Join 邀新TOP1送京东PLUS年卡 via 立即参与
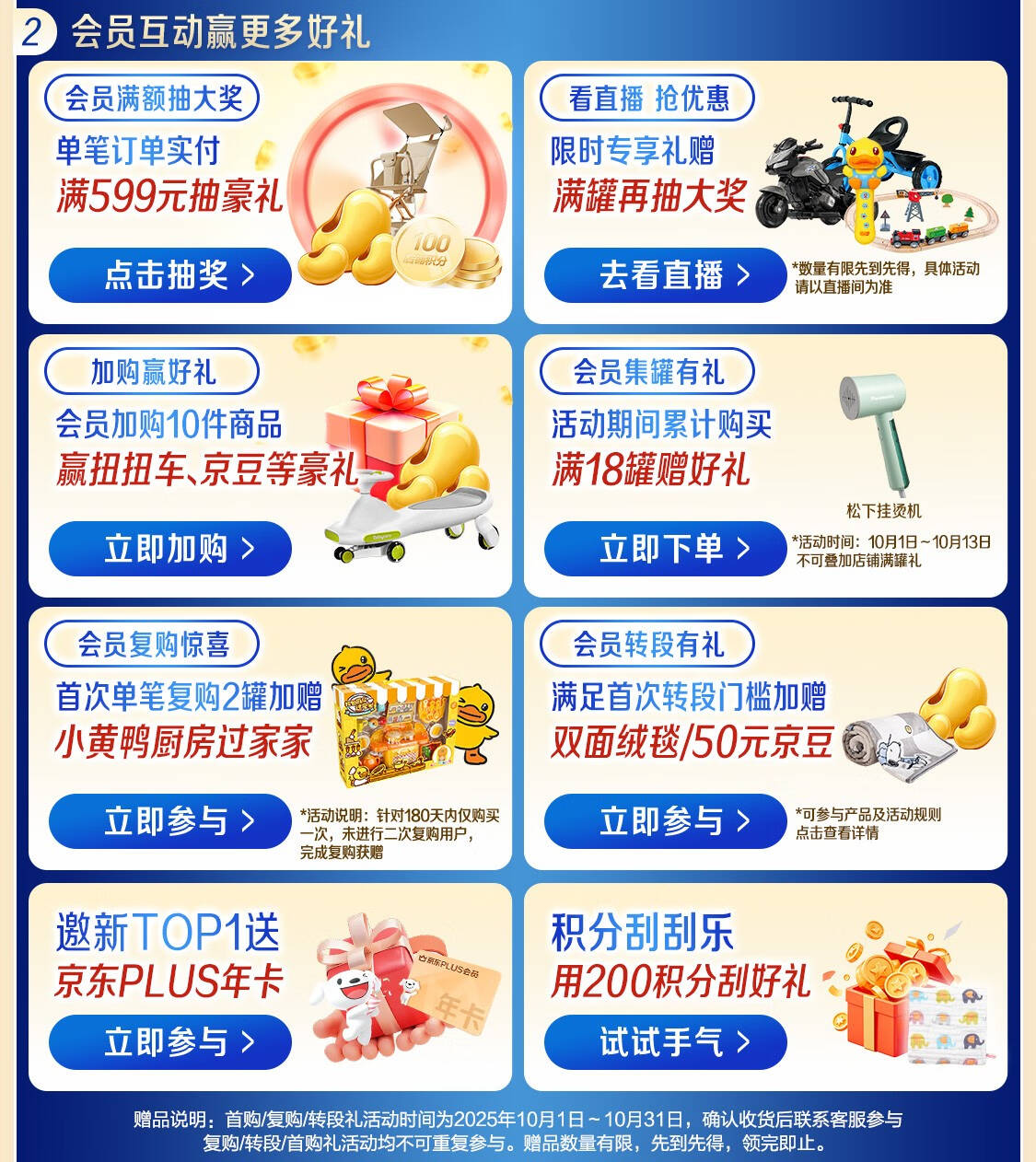This screenshot has width=1036, height=1162. (170, 1042)
